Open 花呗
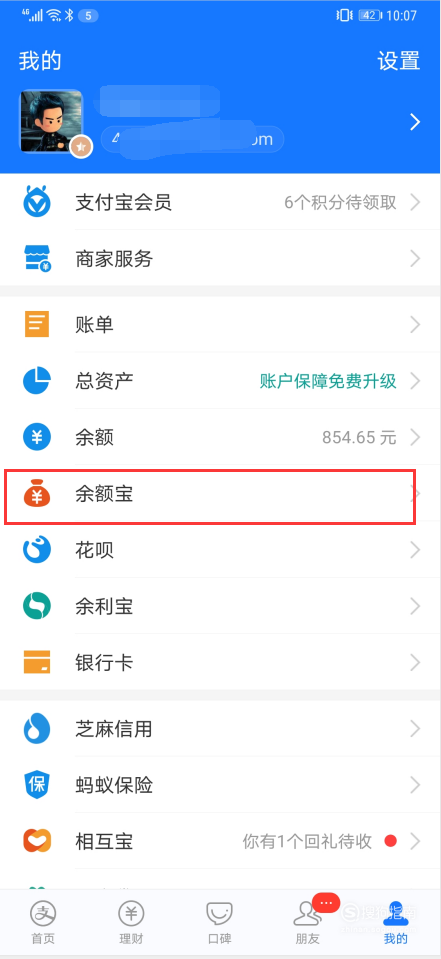This screenshot has width=441, height=959. tap(220, 550)
